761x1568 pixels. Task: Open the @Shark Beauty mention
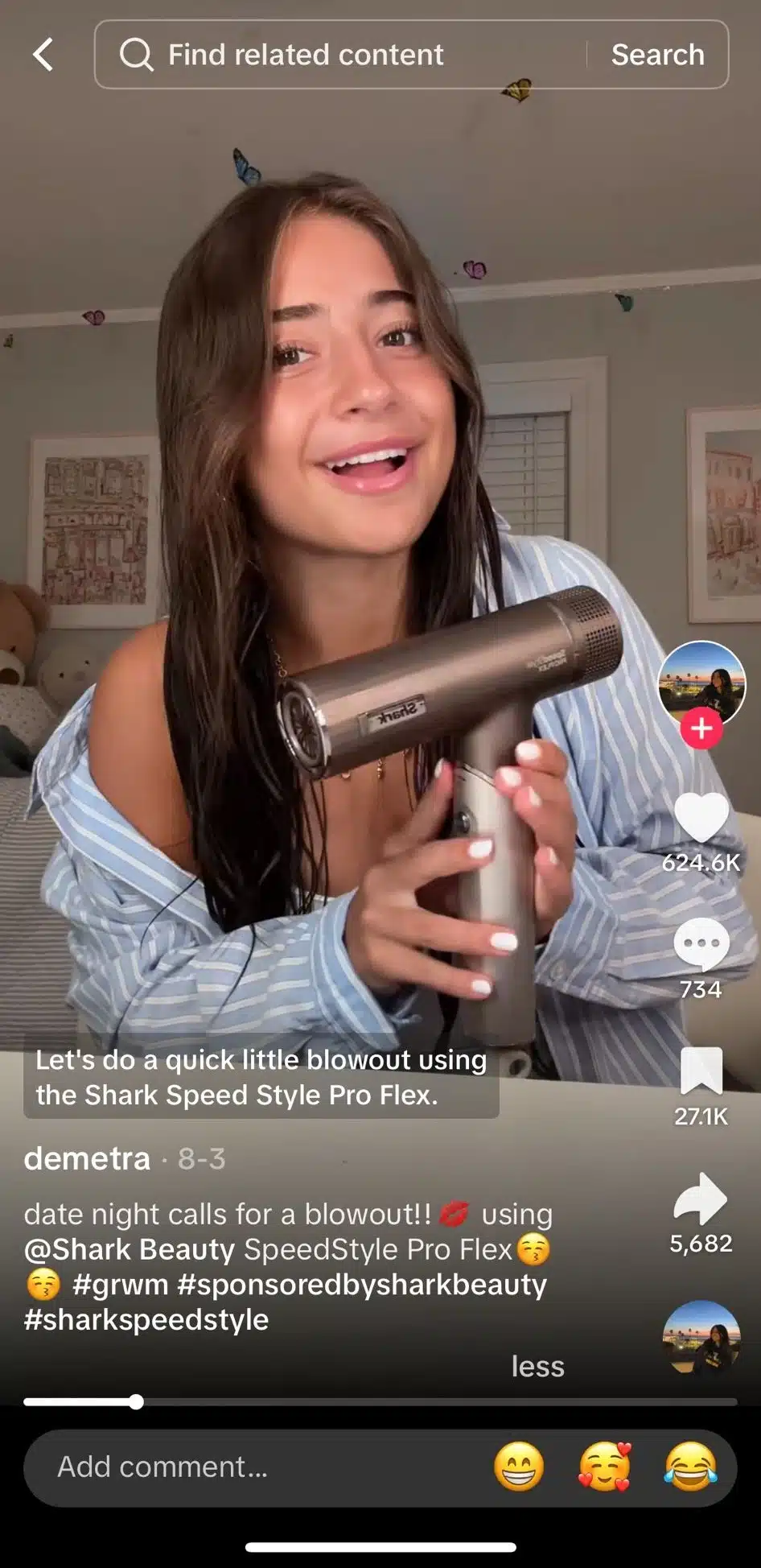[x=130, y=1249]
